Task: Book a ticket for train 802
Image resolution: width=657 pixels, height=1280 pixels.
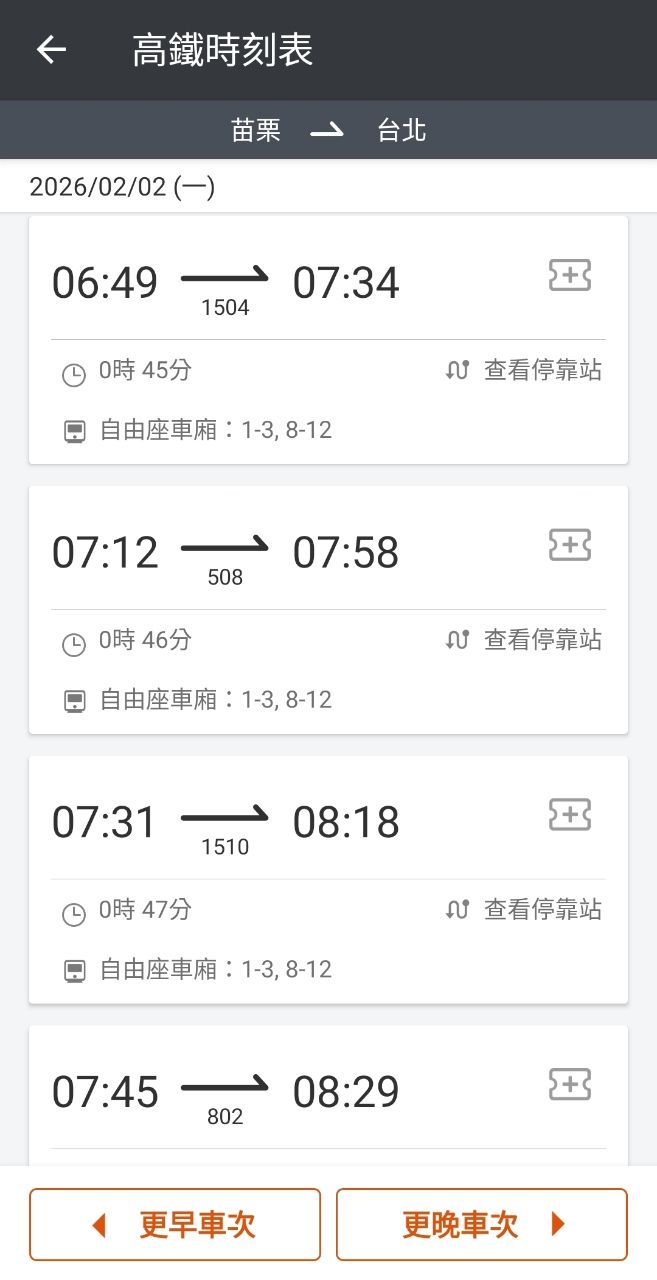Action: coord(570,1084)
